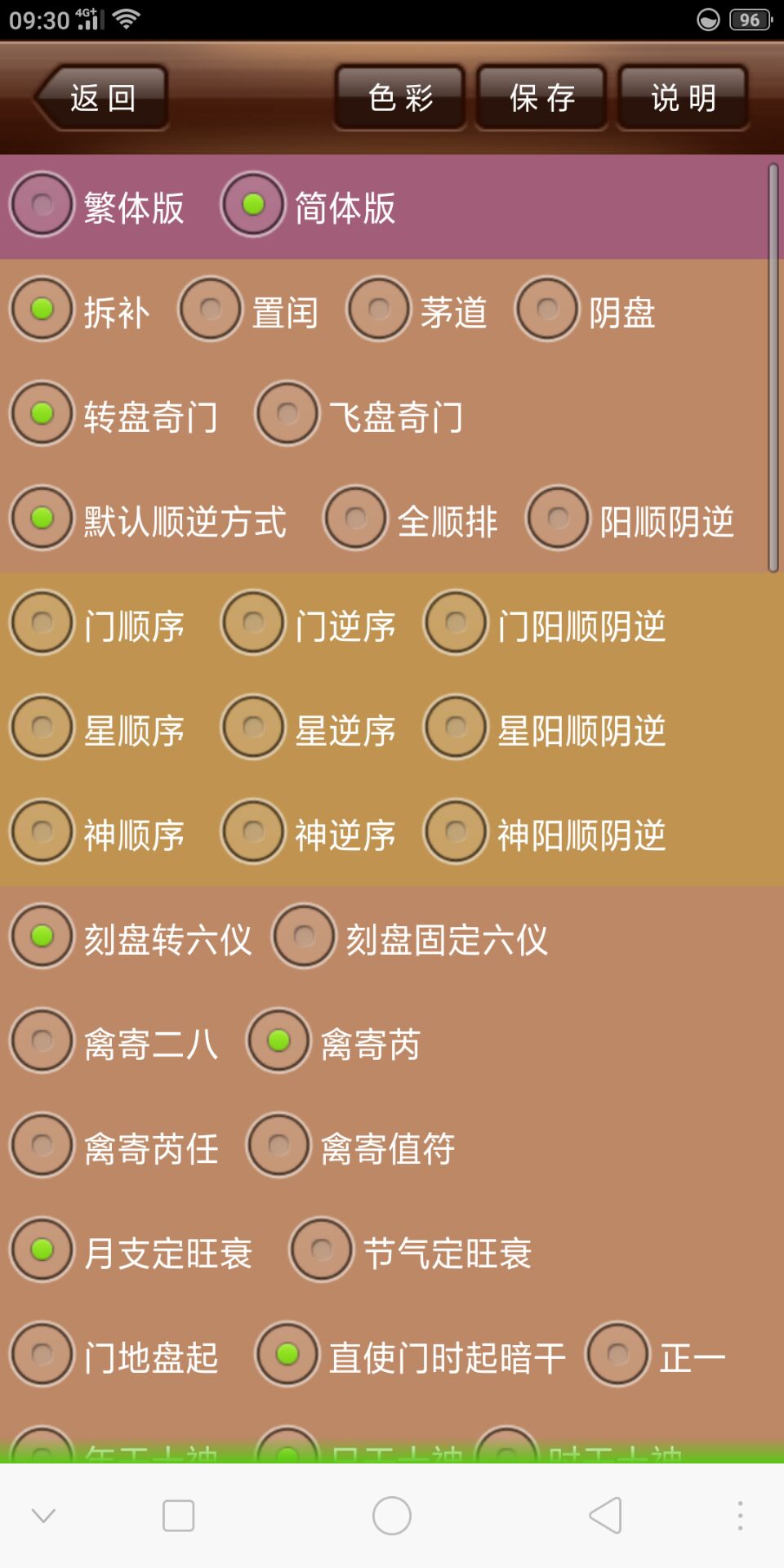Viewport: 784px width, 1568px height.
Task: Choose 全顺排 arrangement
Action: pyautogui.click(x=356, y=519)
